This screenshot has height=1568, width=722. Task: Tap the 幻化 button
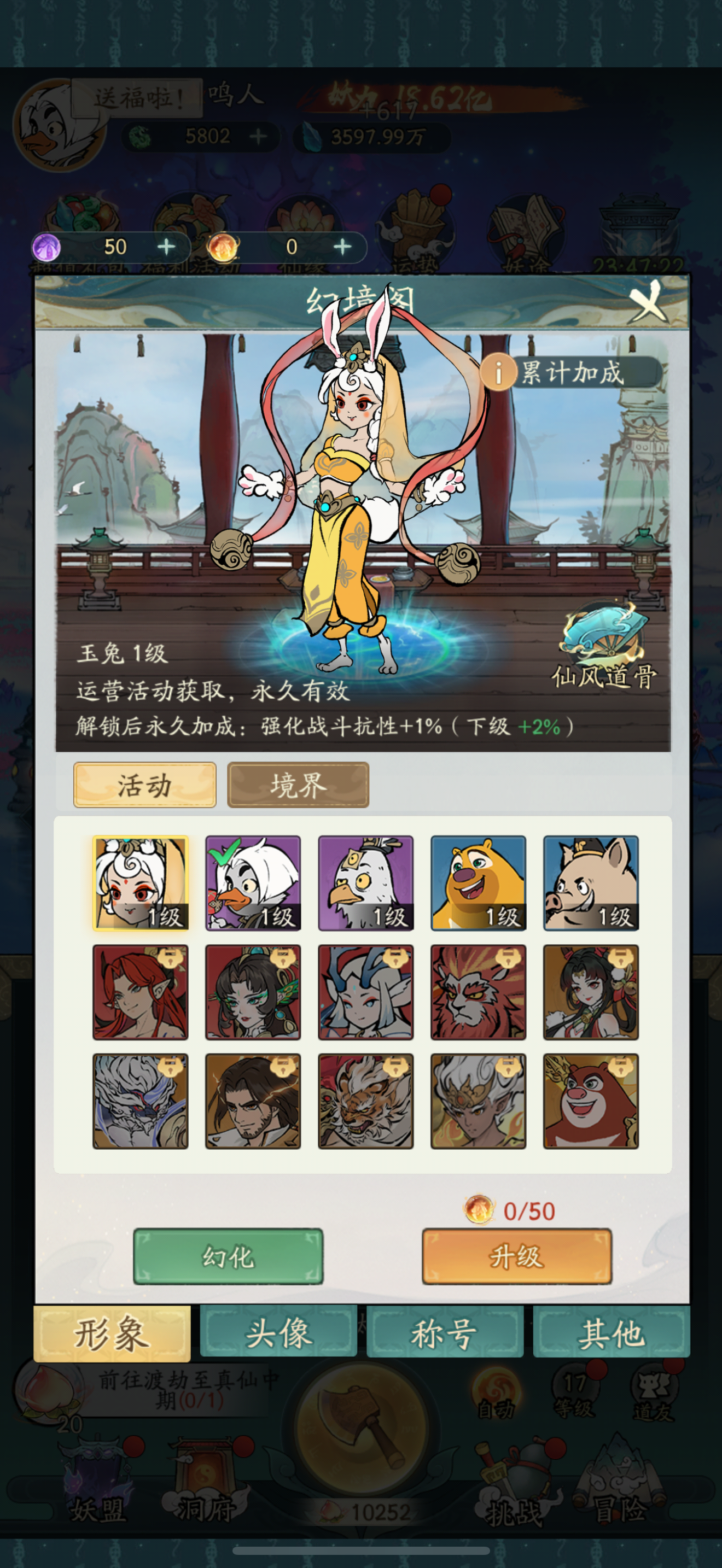[x=228, y=1256]
